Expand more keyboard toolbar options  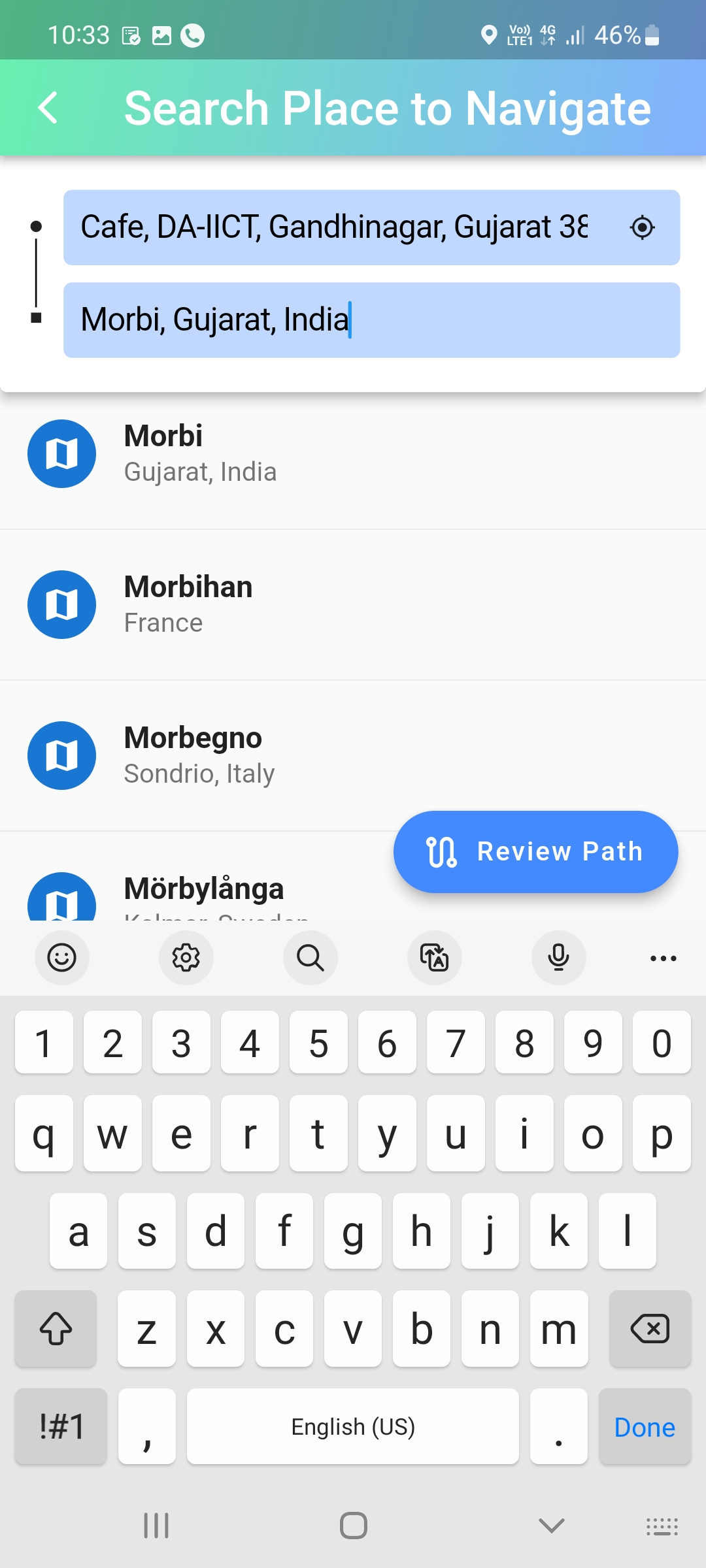tap(663, 958)
